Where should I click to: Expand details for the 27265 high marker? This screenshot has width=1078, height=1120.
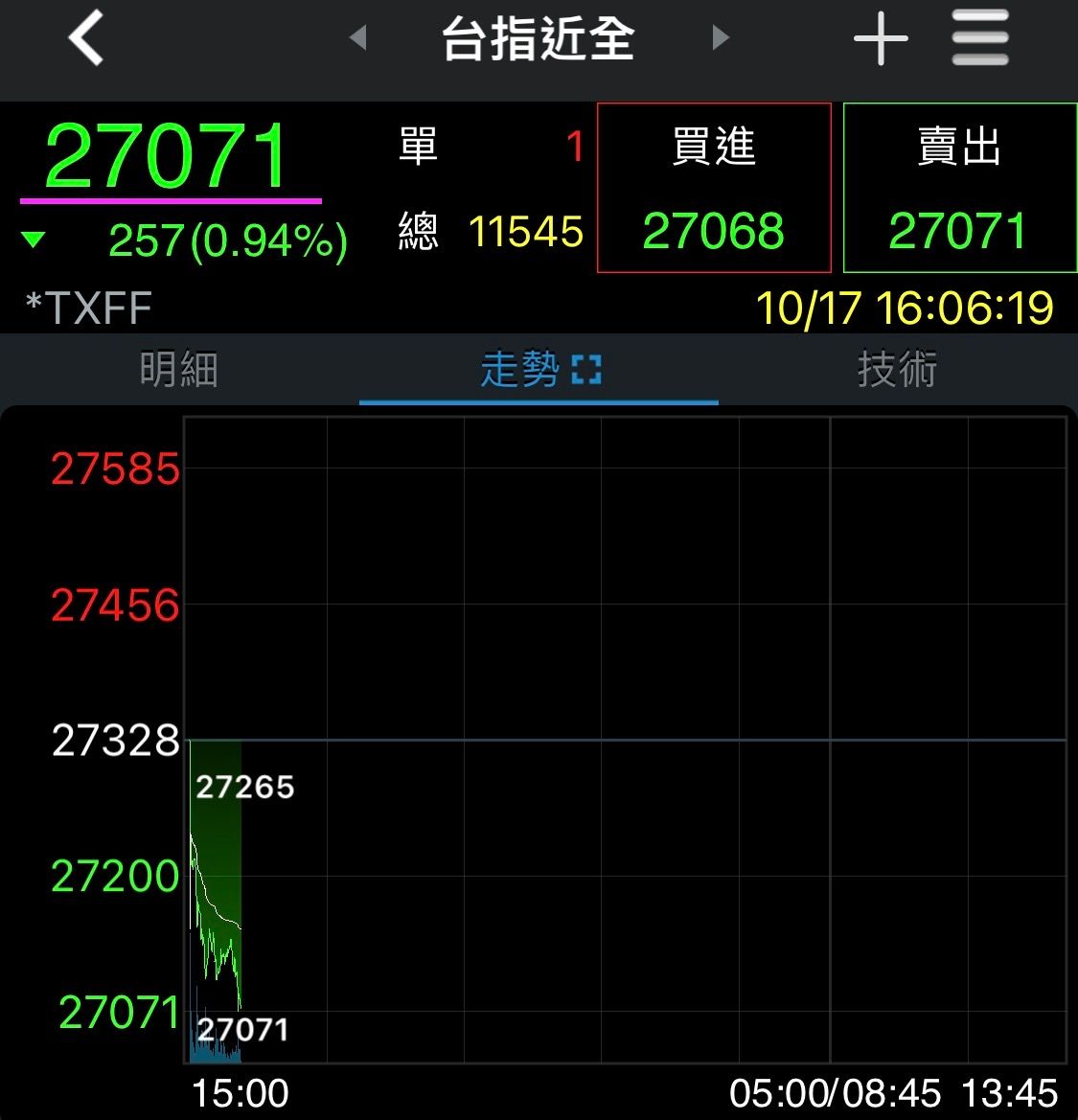coord(246,788)
